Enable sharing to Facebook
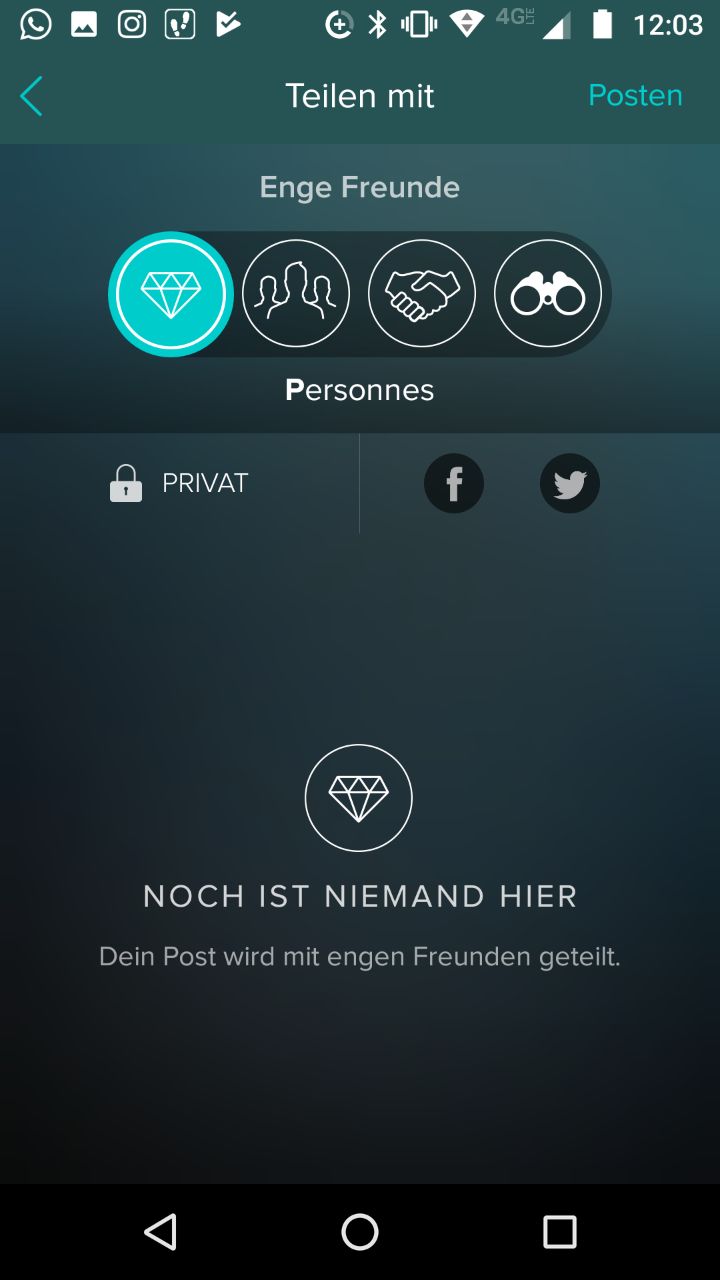 (x=454, y=484)
